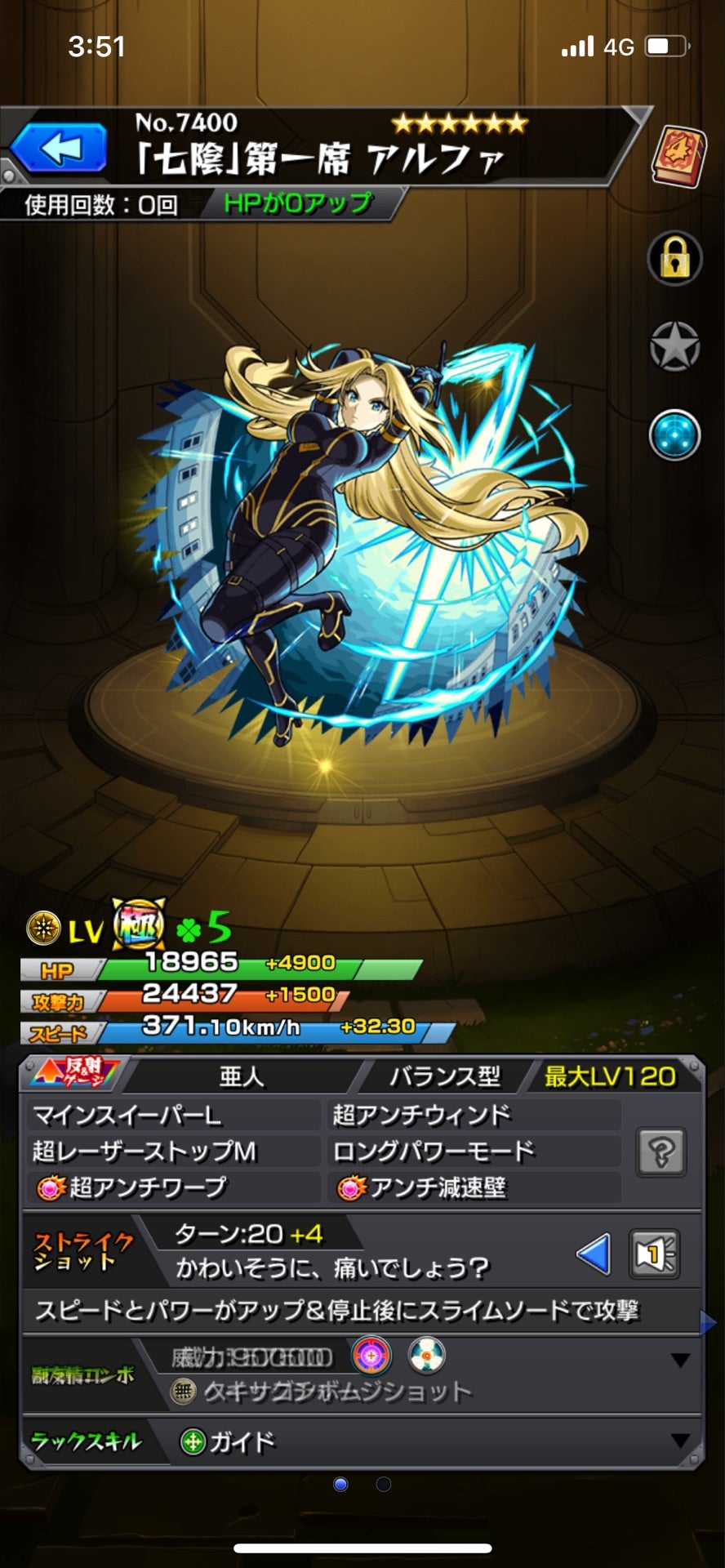Toggle the padlock lock on this character

point(674,258)
